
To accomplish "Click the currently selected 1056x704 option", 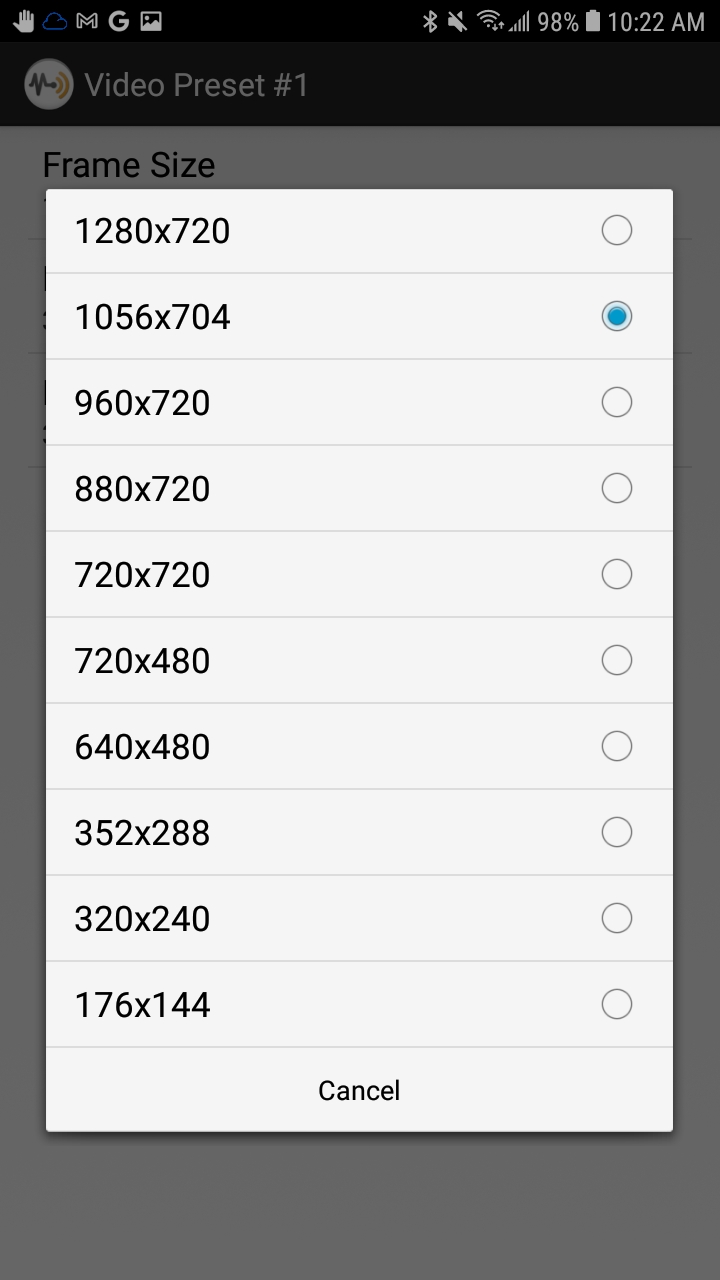I will tap(360, 316).
